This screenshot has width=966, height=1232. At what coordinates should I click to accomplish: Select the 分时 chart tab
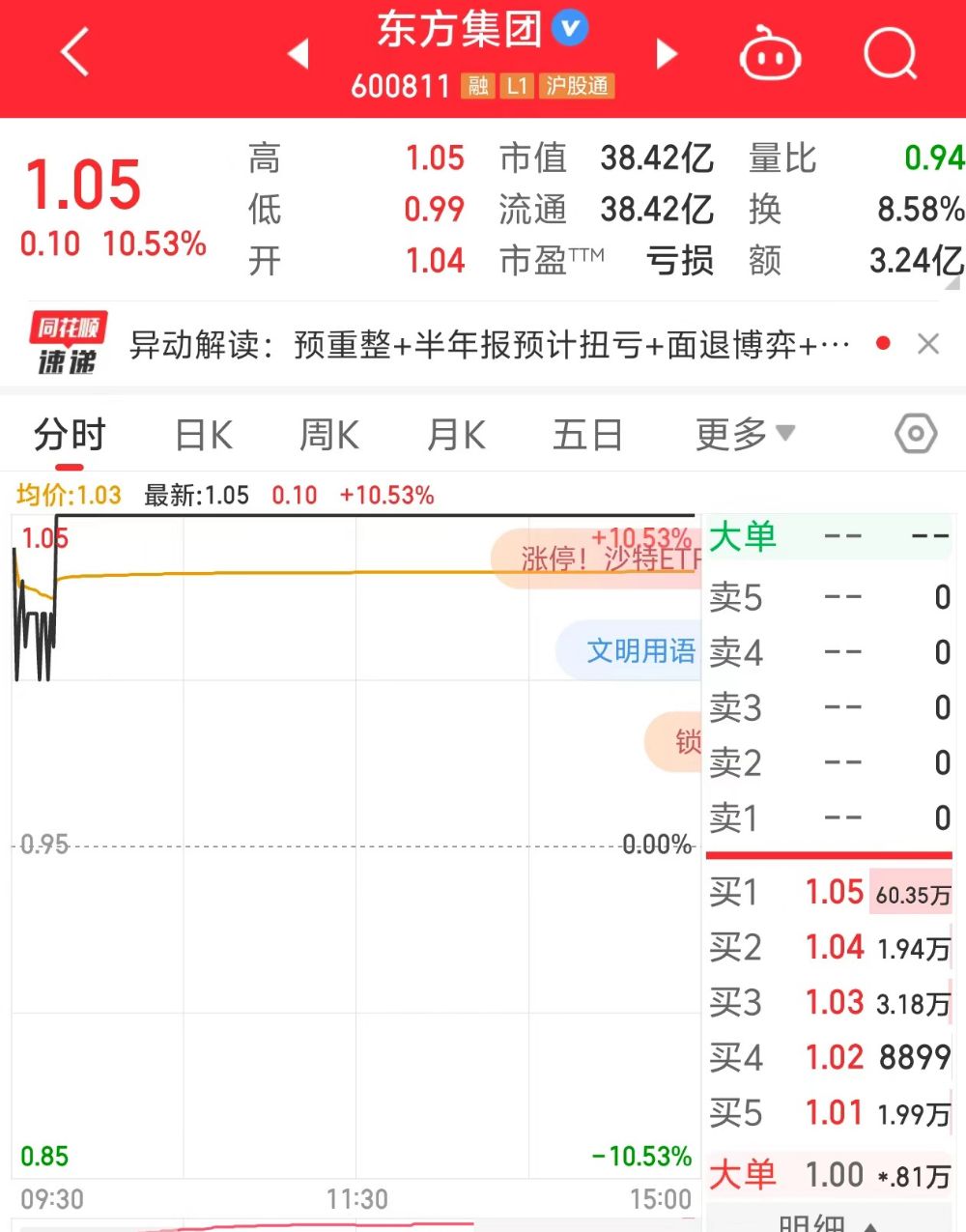(69, 436)
